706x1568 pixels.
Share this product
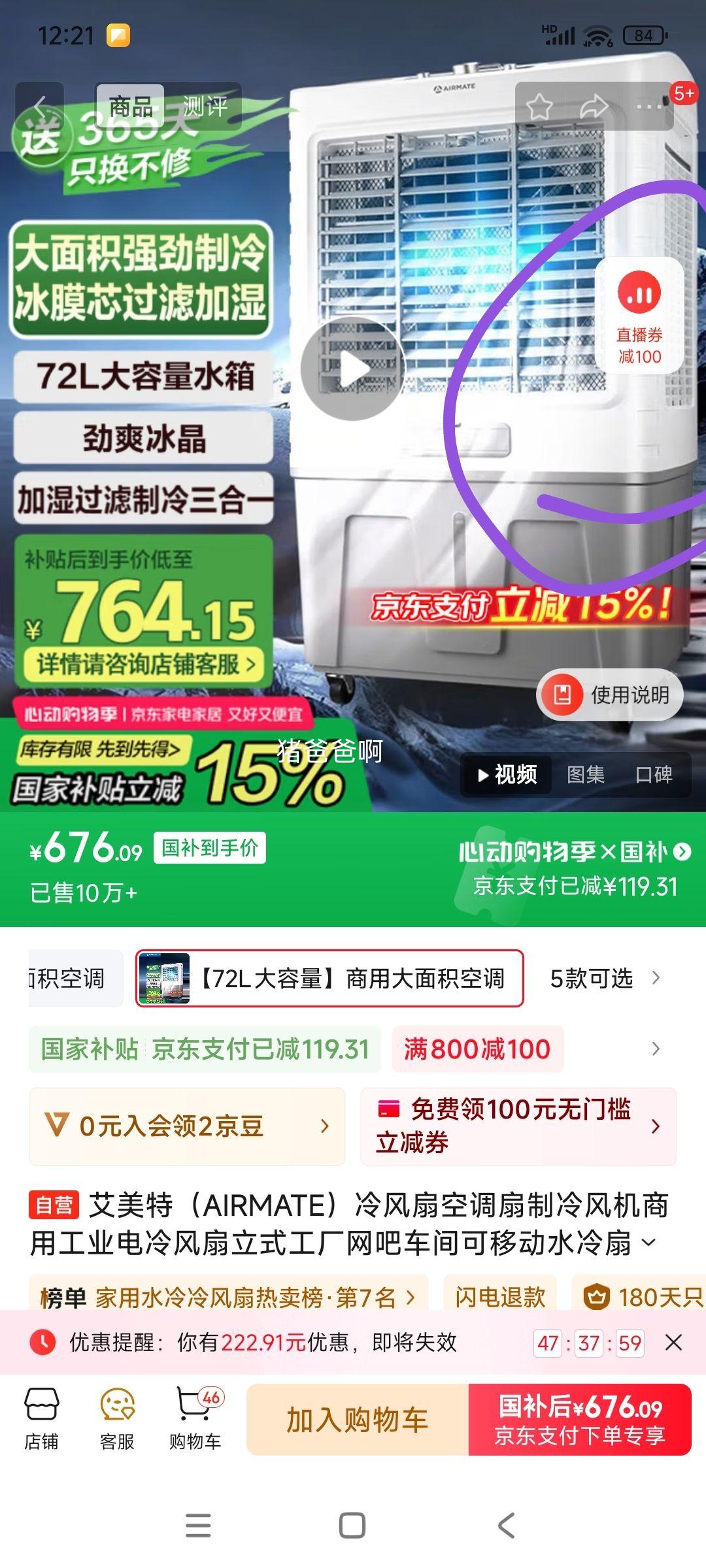coord(594,107)
